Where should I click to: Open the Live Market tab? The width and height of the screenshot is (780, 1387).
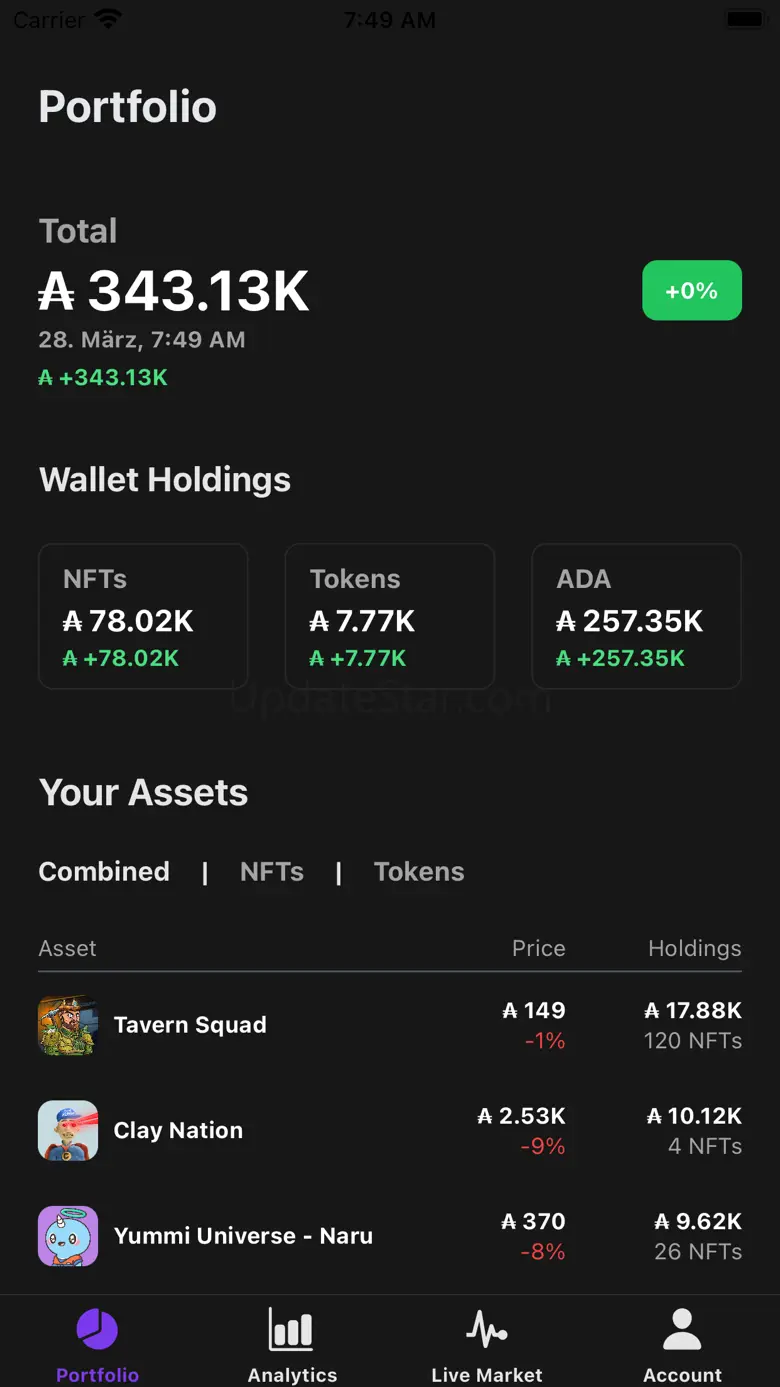486,1344
